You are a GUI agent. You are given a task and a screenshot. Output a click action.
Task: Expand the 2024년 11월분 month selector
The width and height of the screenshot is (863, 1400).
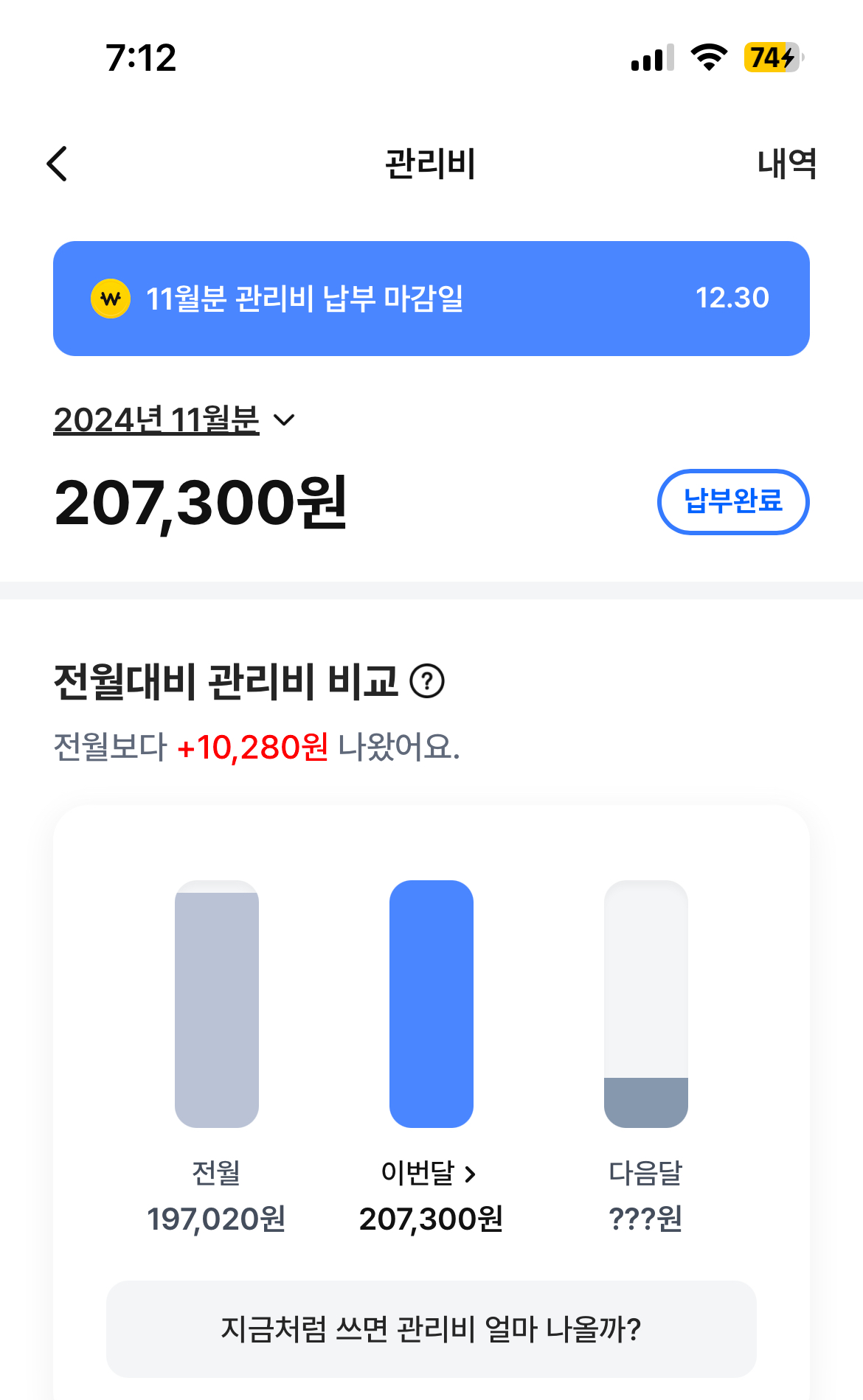[x=174, y=420]
